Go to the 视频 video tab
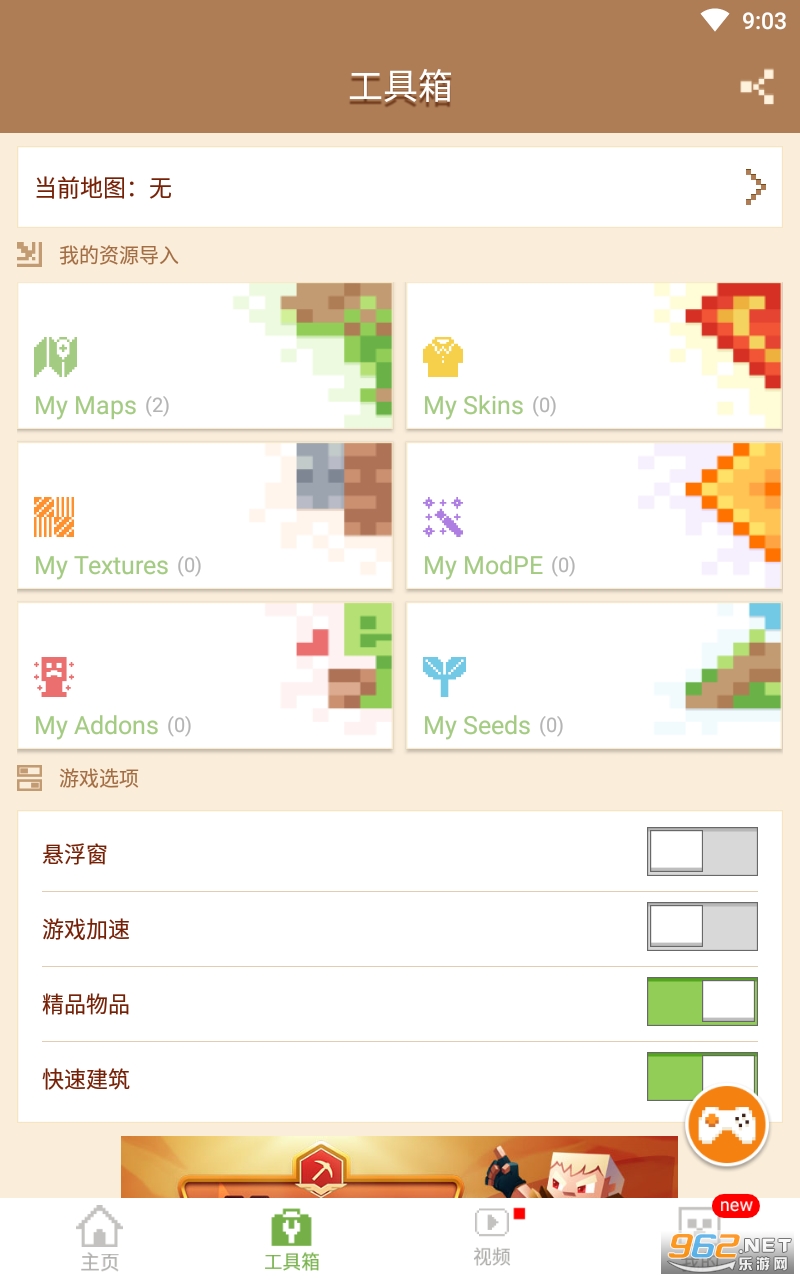The image size is (800, 1280). [492, 1238]
